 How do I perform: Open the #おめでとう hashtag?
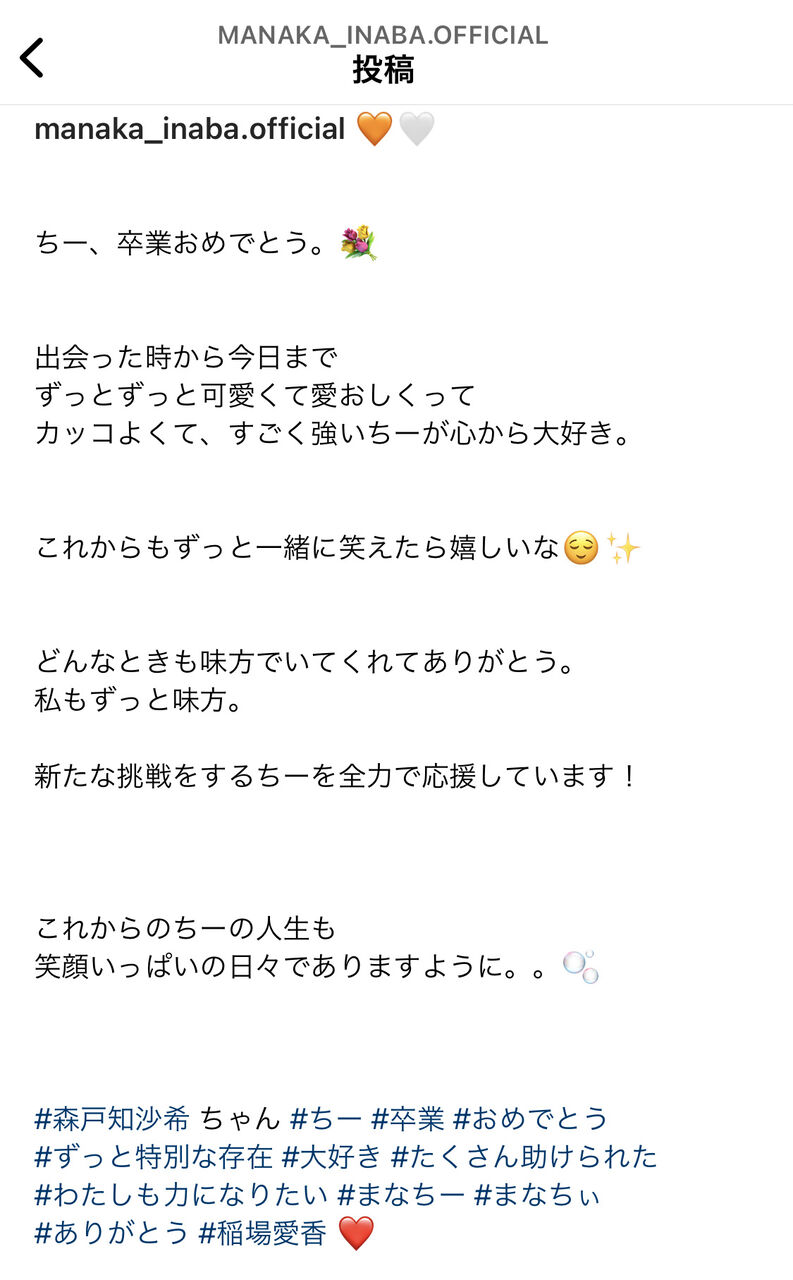tap(530, 1118)
